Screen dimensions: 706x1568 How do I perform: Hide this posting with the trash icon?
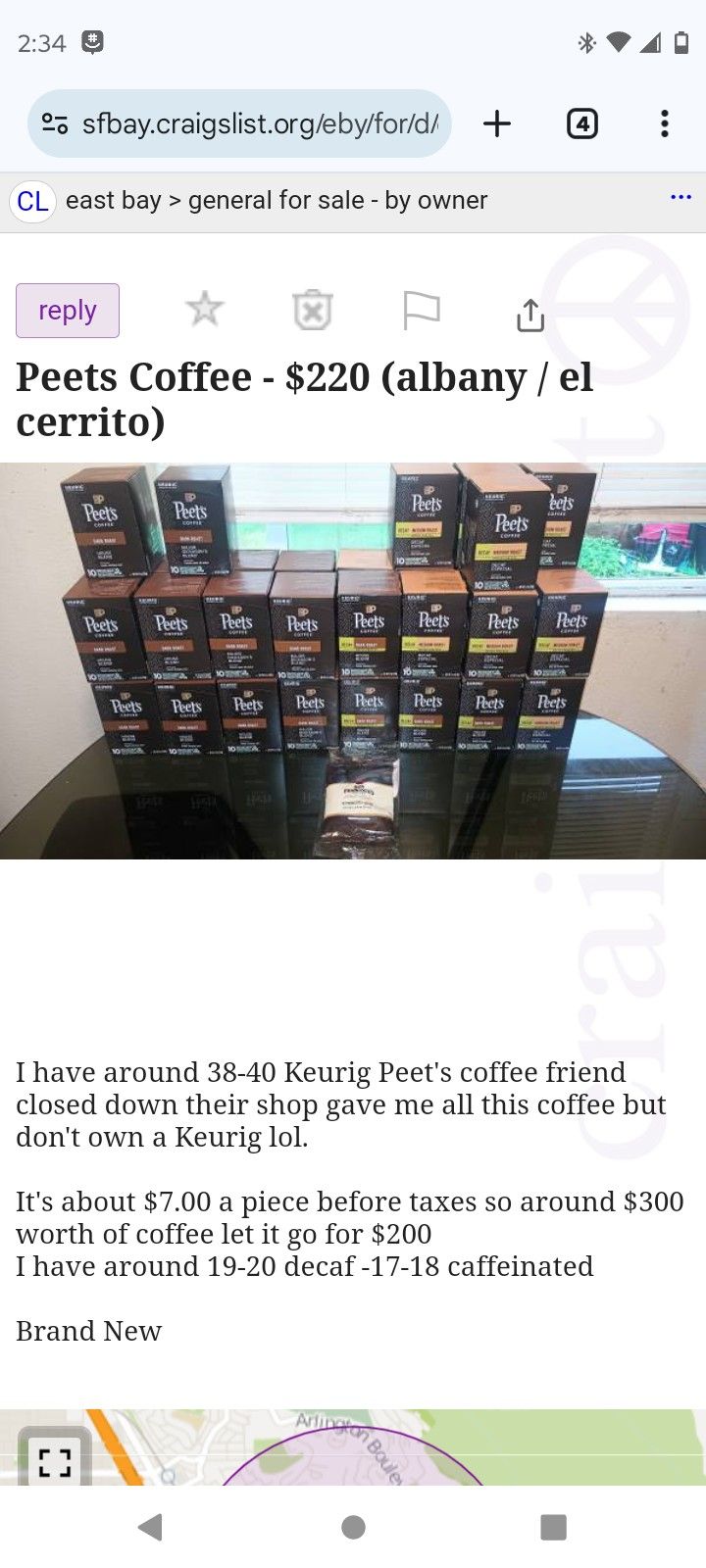[x=313, y=311]
